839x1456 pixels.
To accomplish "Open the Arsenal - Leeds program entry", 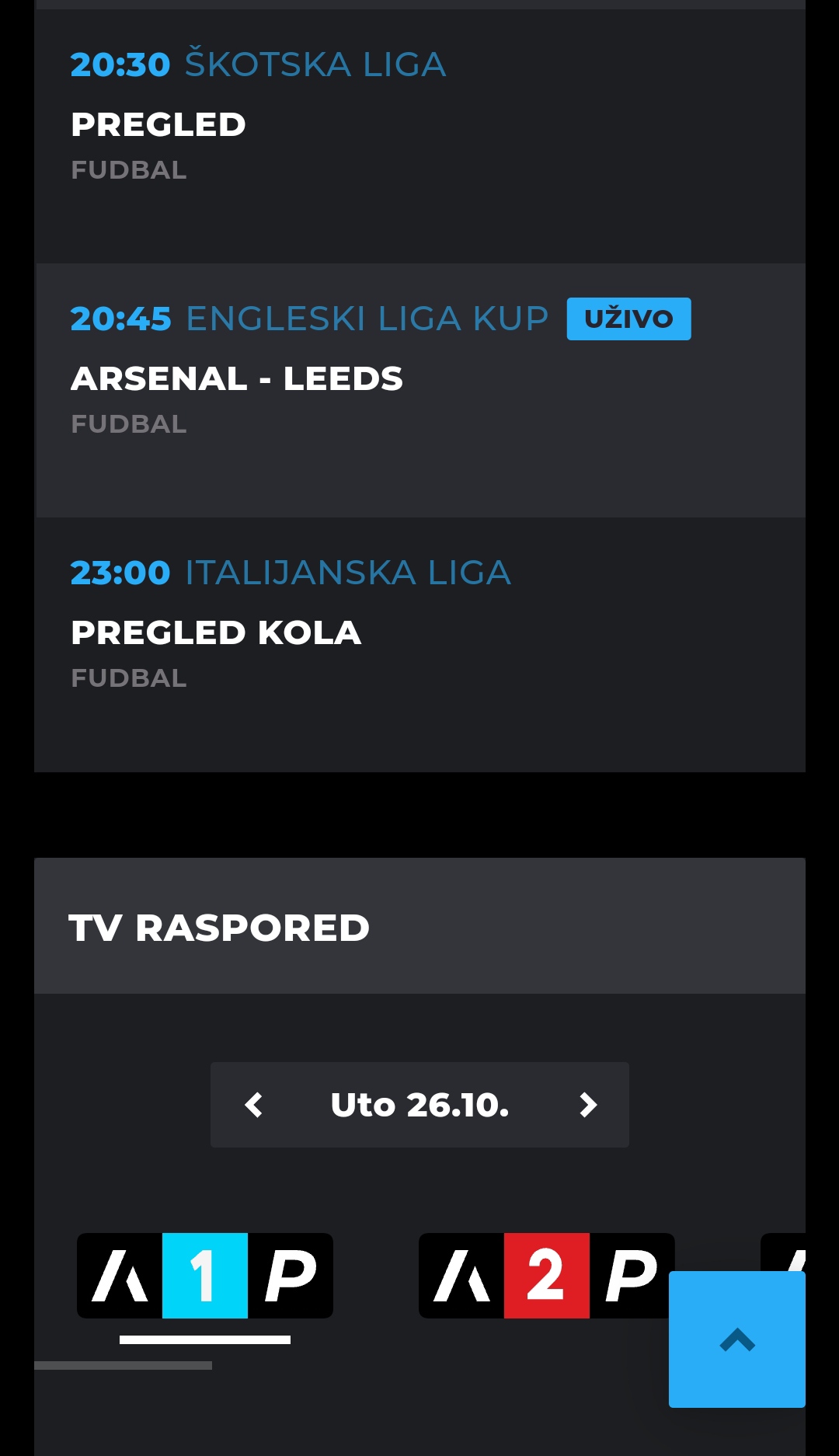I will tap(420, 391).
